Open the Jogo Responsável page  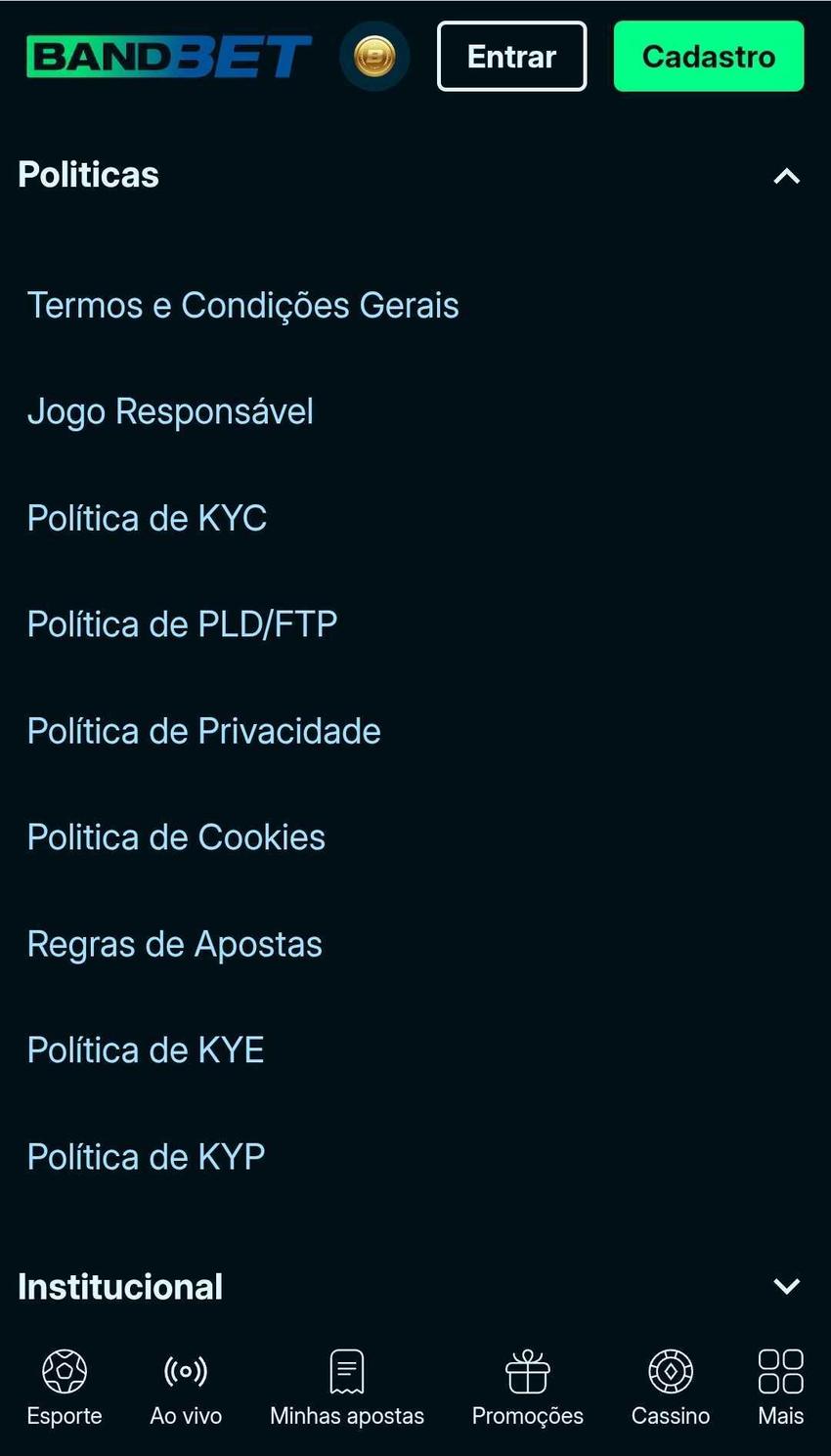point(169,411)
